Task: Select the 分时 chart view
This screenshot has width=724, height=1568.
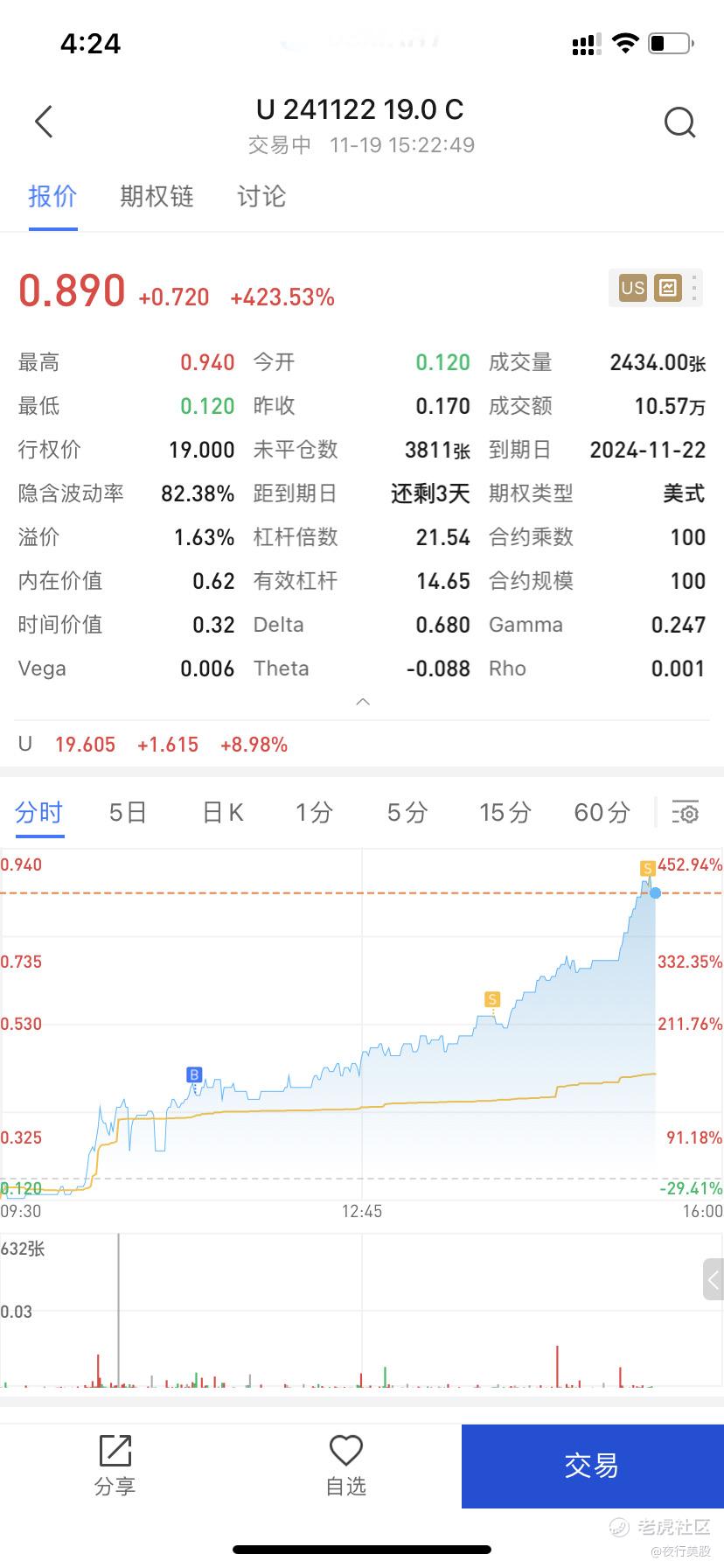Action: (x=39, y=813)
